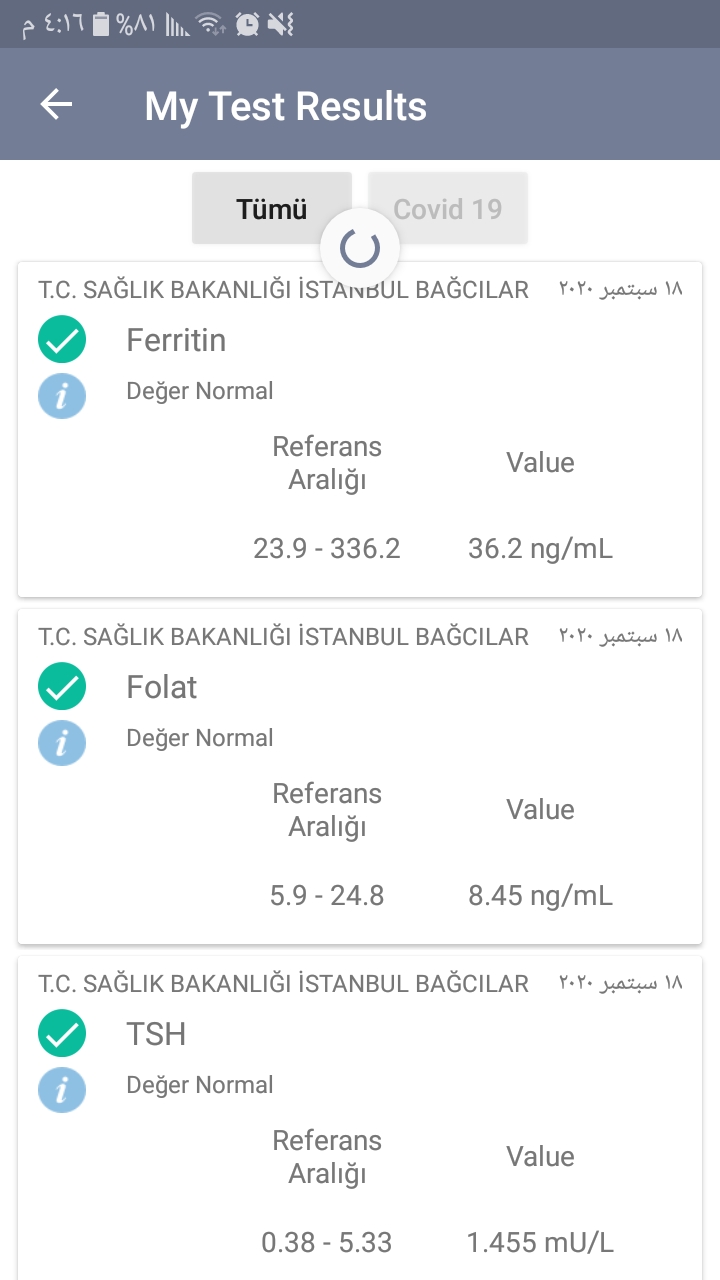Open the Ferritin test result card
720x1280 pixels.
click(x=360, y=430)
